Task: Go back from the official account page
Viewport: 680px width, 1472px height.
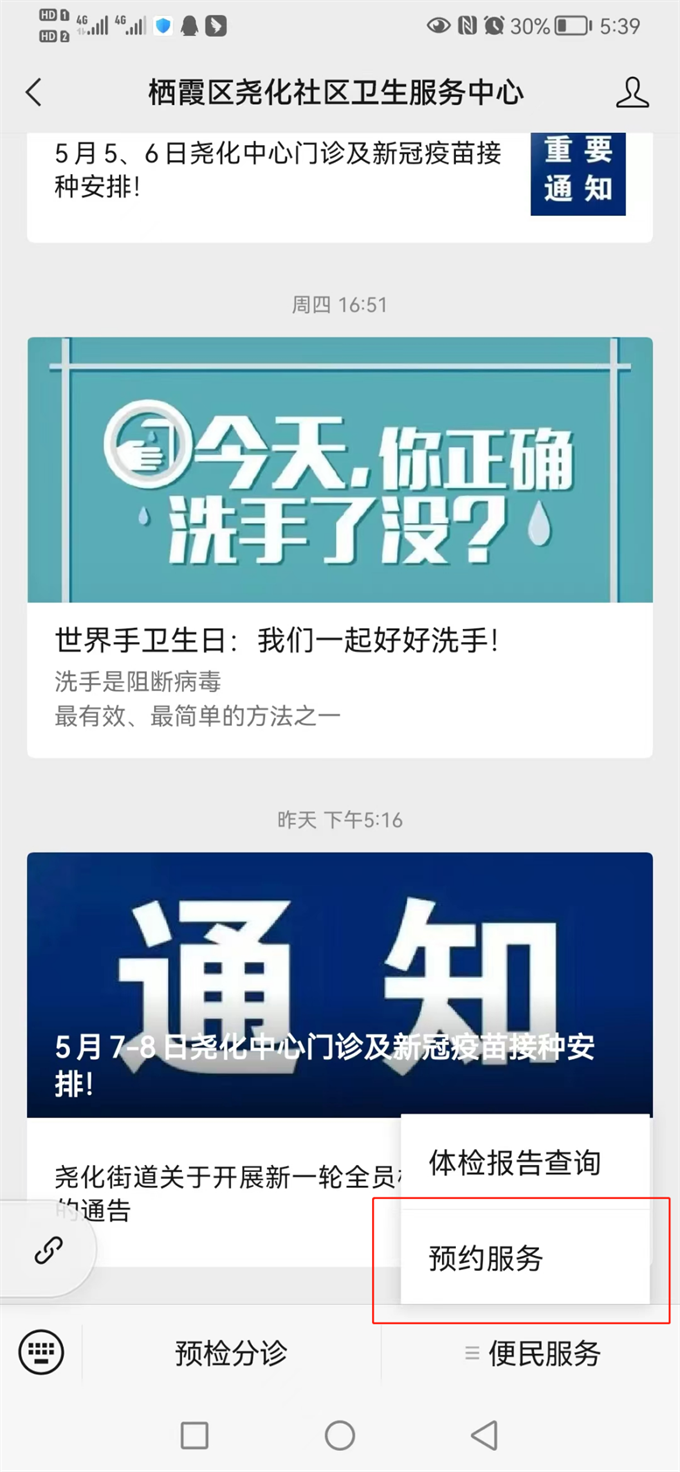Action: [34, 93]
